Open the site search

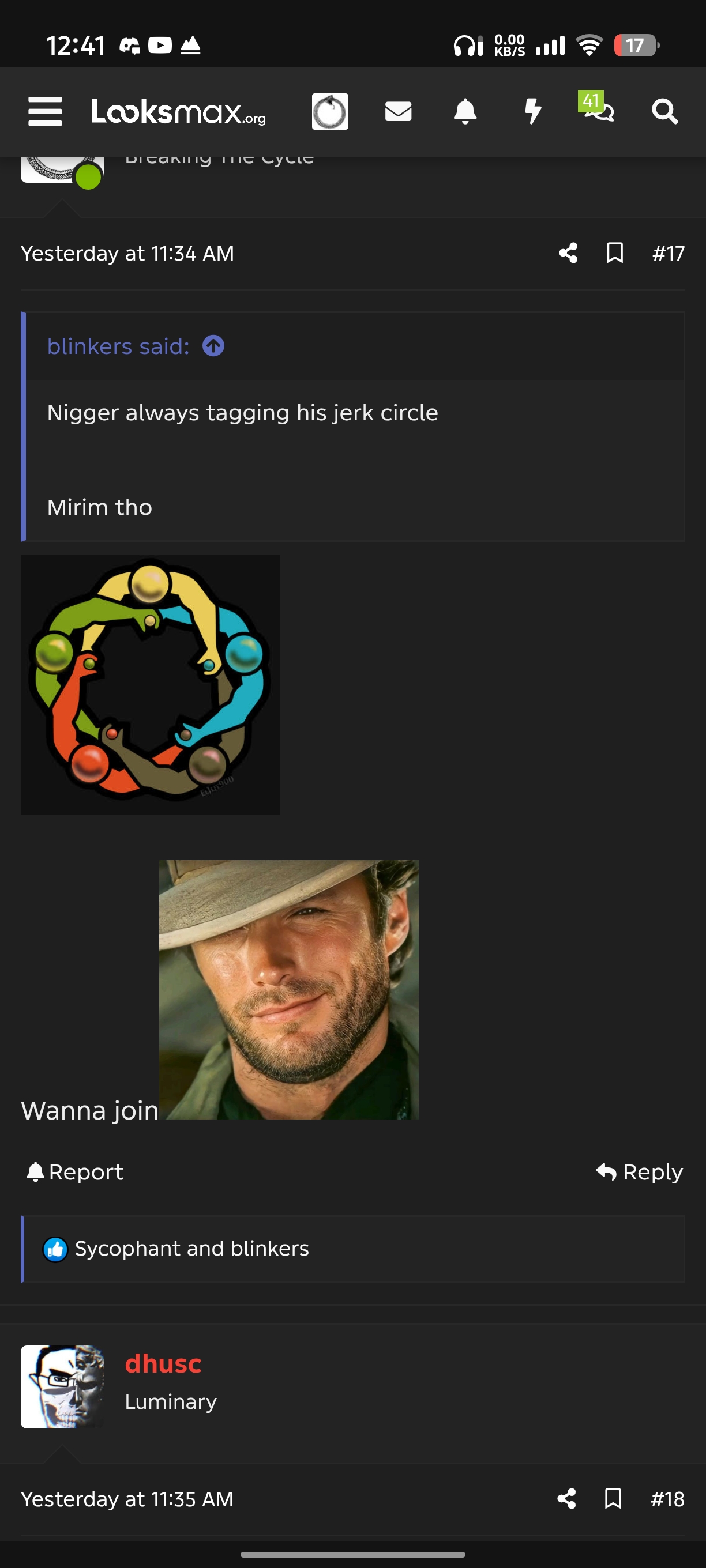tap(664, 112)
